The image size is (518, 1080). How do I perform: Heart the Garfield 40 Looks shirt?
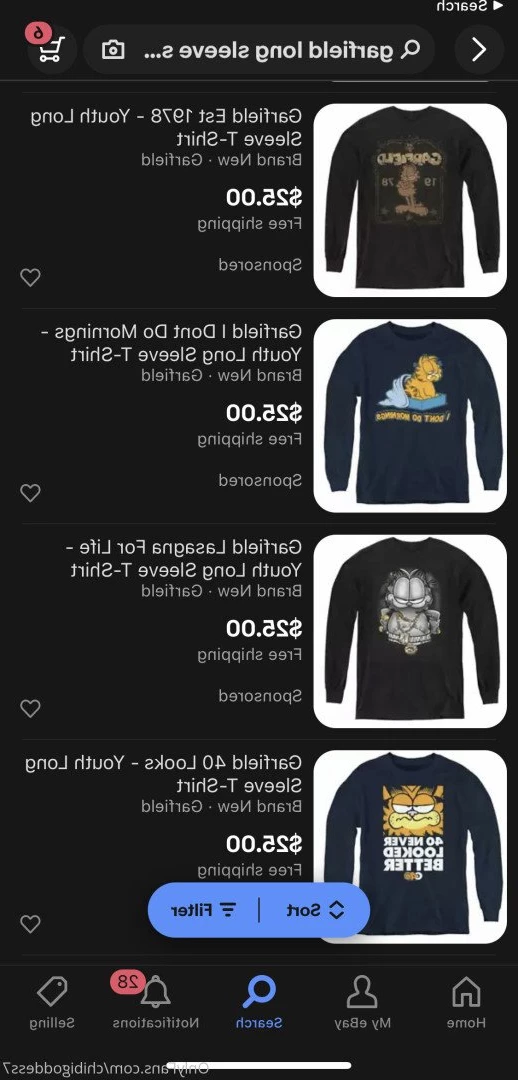pyautogui.click(x=30, y=924)
